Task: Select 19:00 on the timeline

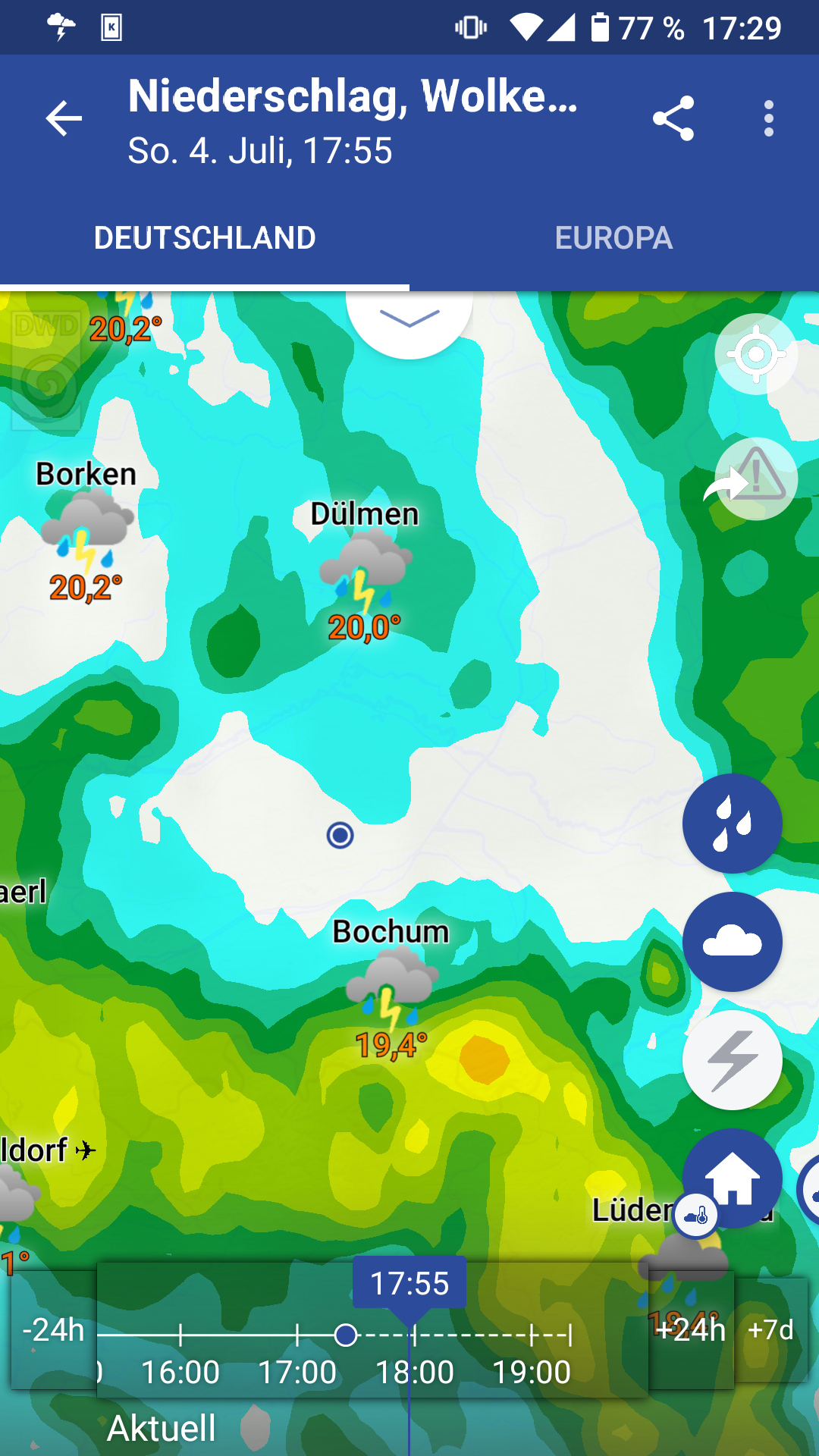Action: click(532, 1372)
